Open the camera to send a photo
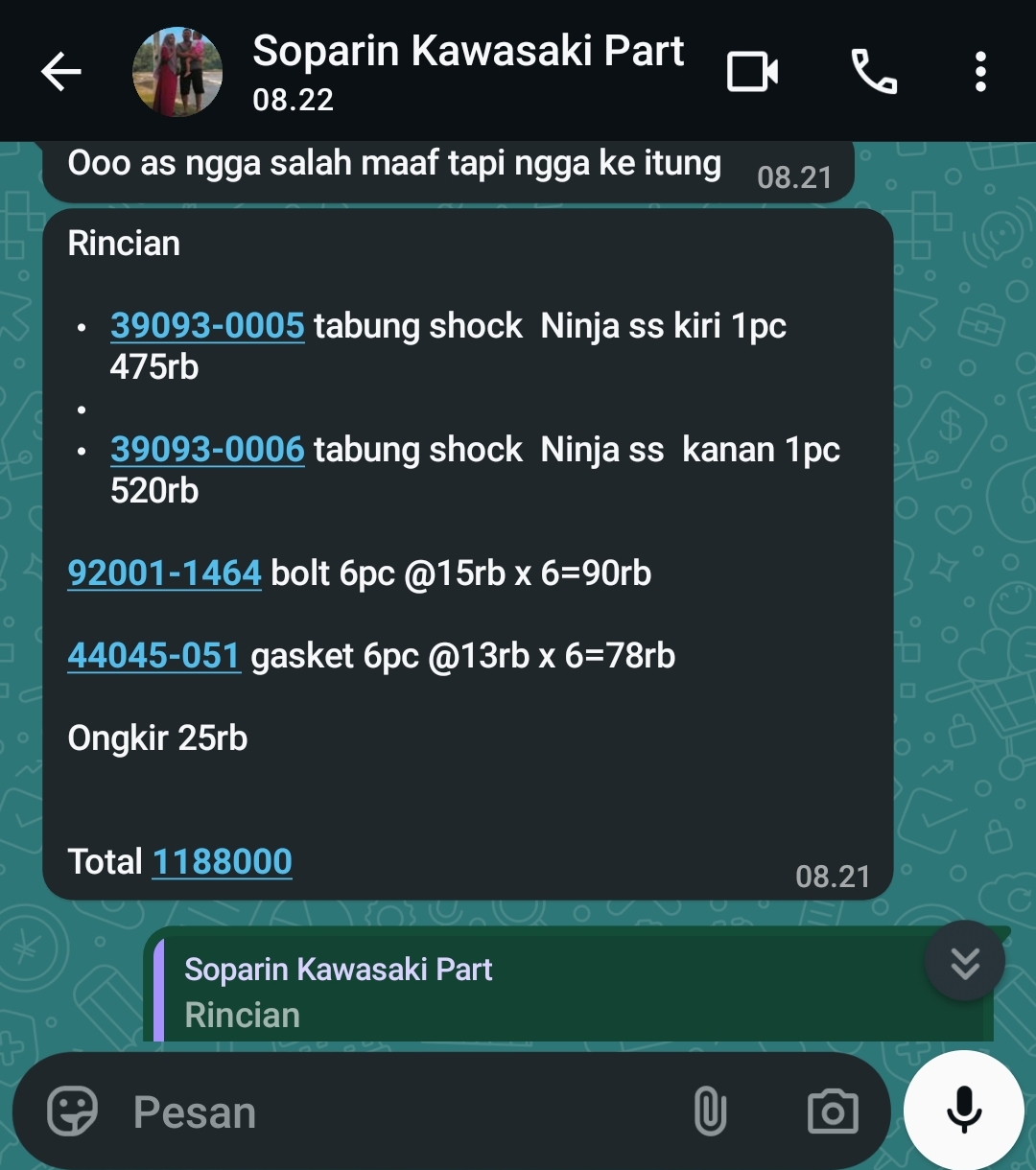This screenshot has height=1170, width=1036. pos(832,1112)
